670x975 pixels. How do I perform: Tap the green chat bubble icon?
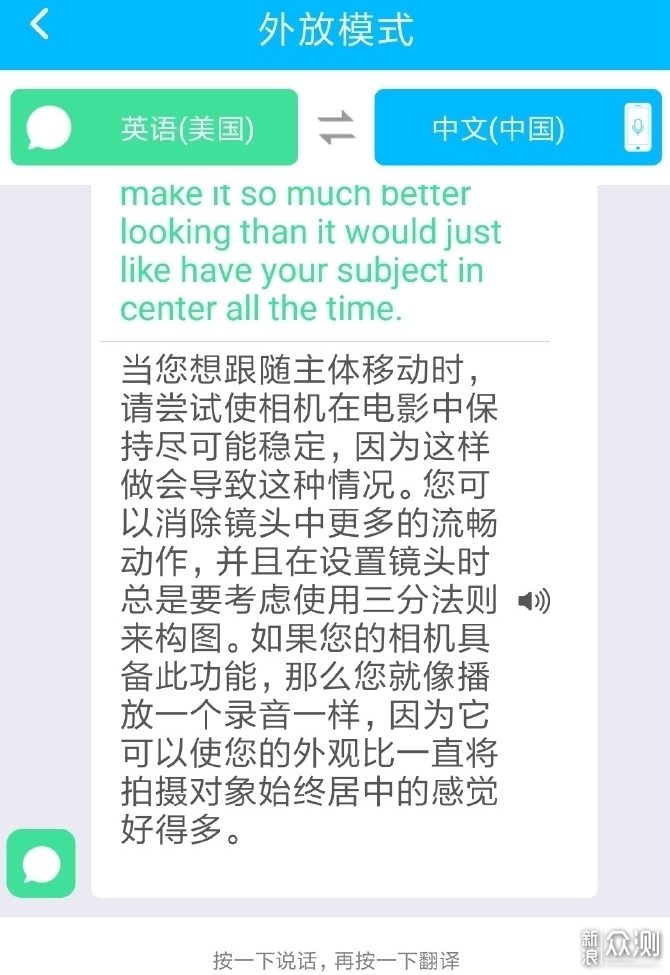click(41, 863)
